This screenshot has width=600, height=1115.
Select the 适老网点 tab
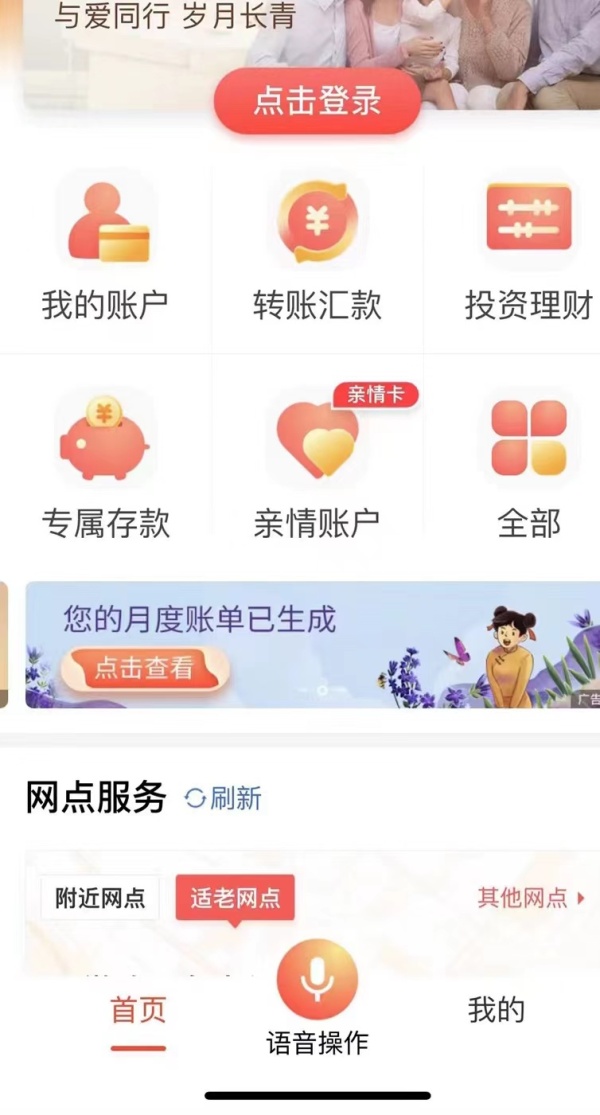(x=235, y=898)
